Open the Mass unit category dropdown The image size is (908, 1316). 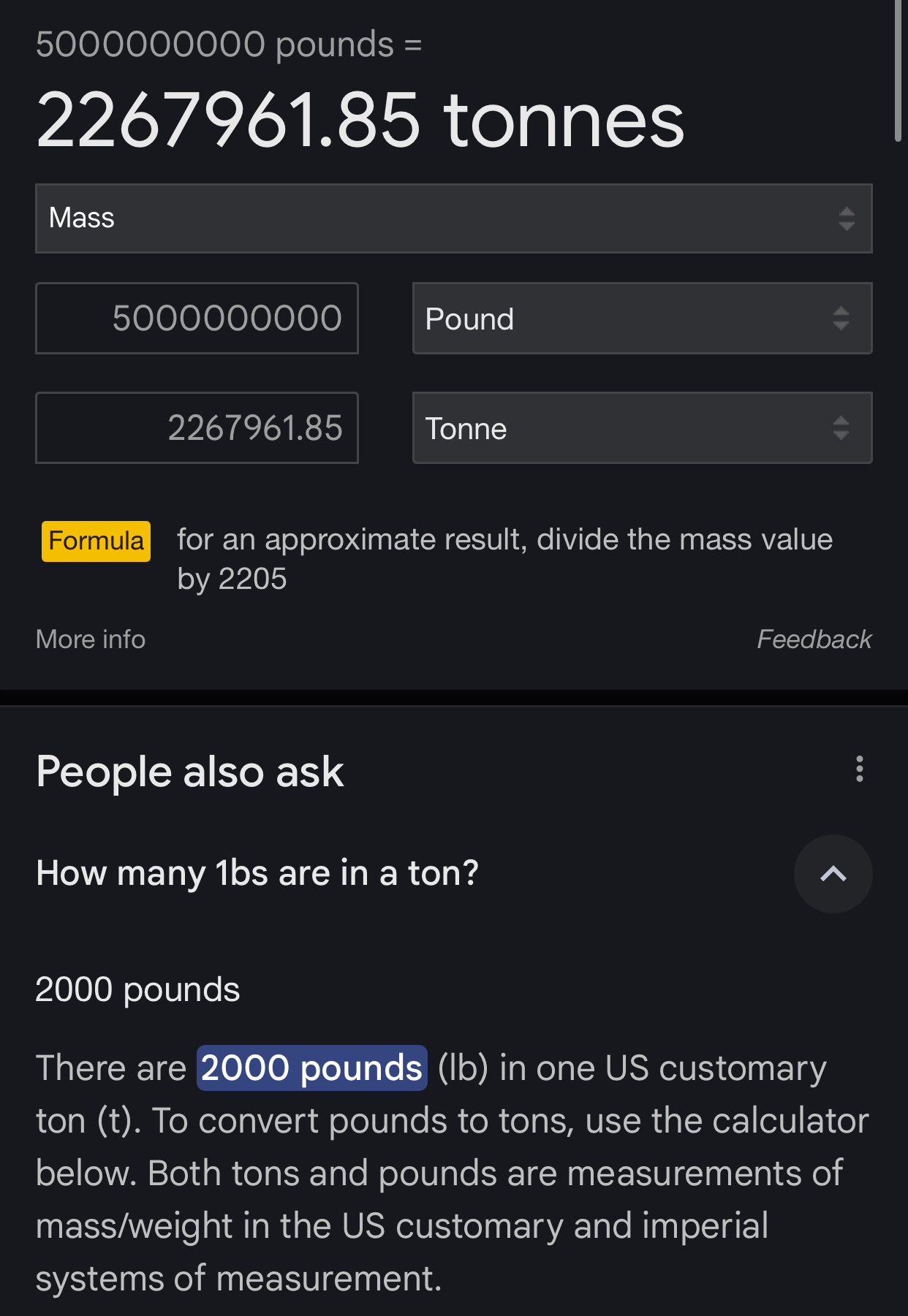[453, 218]
